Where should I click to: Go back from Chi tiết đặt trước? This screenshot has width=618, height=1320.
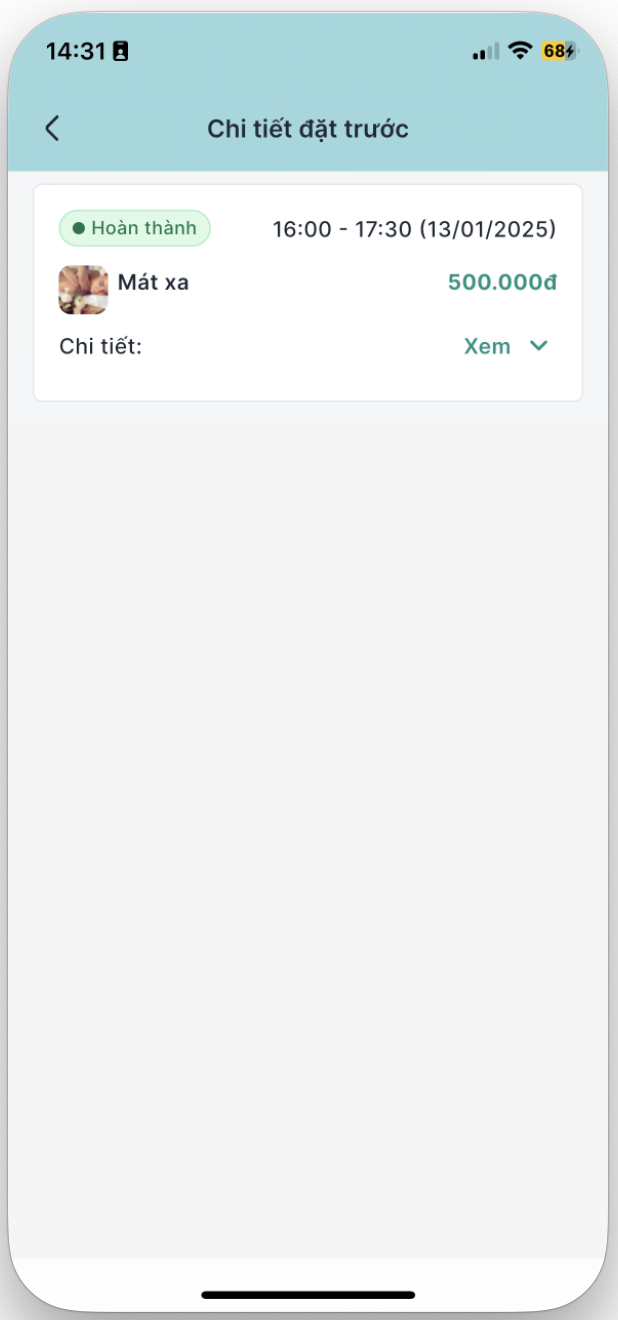(x=52, y=128)
